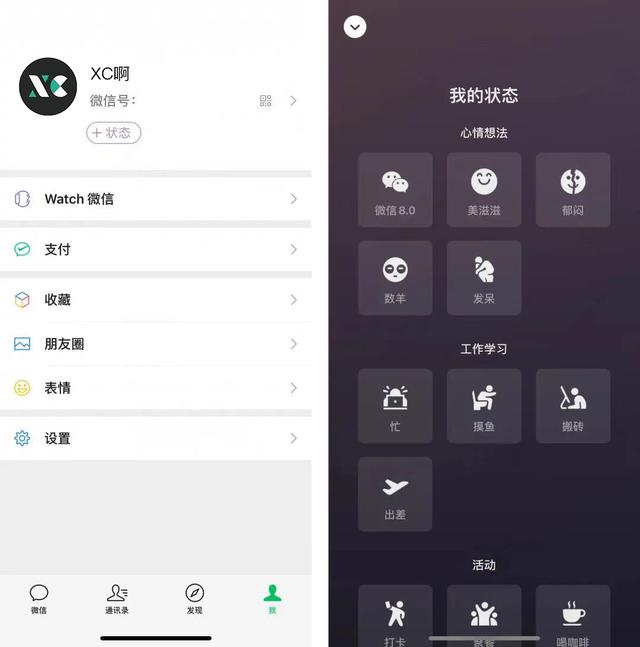Choose the 数羊 status
Viewport: 640px width, 647px height.
point(395,278)
